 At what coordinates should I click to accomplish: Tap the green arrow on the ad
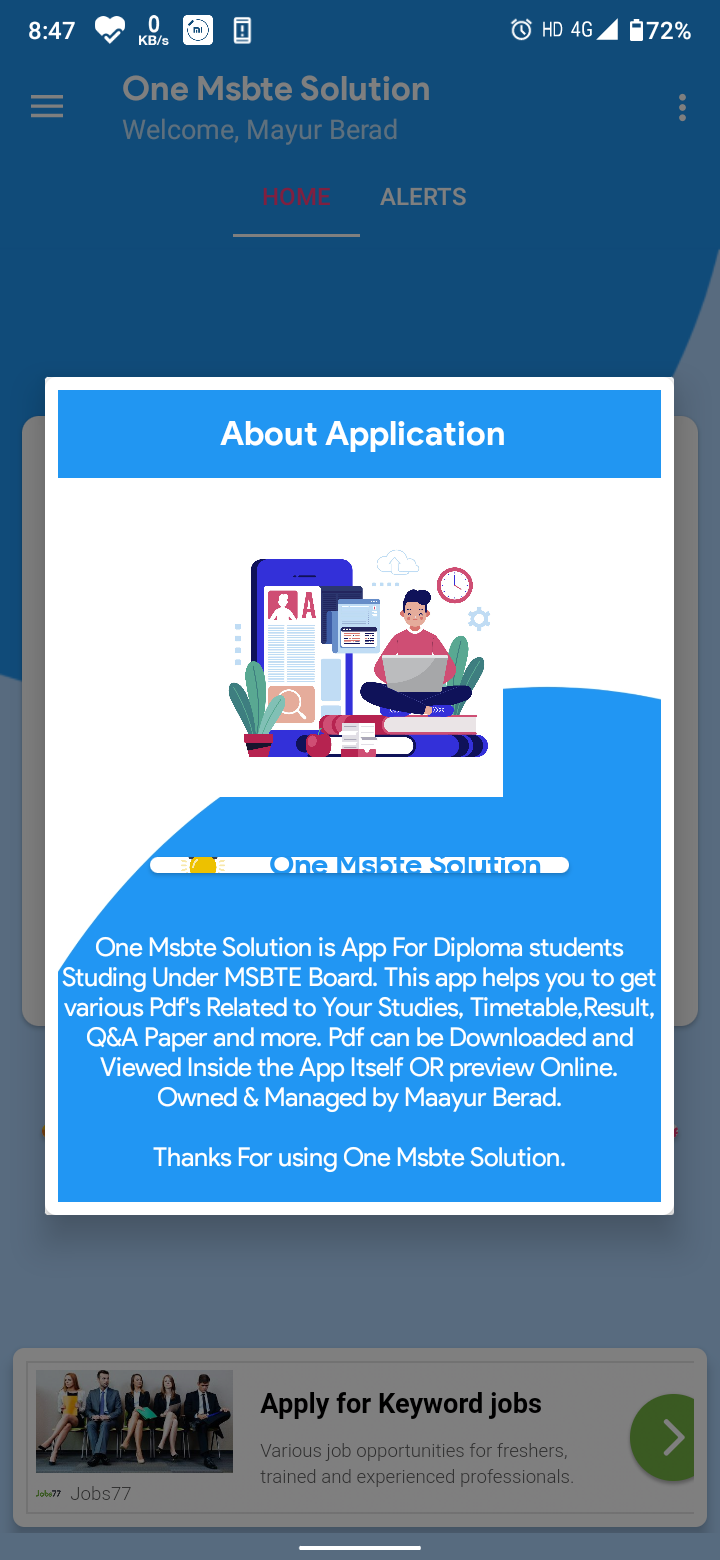[667, 1438]
